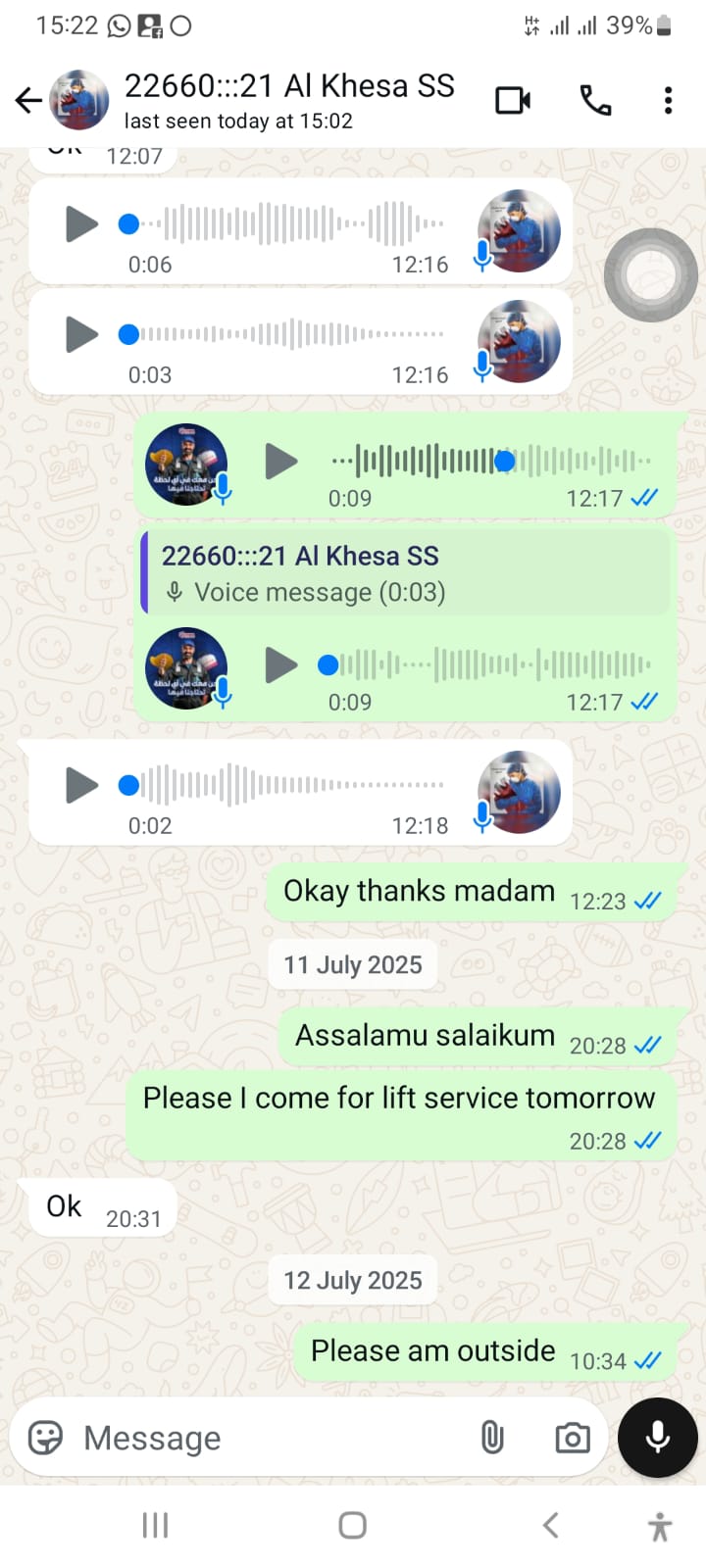This screenshot has height=1568, width=706.
Task: Play the 0:09 reply voice message
Action: tap(281, 665)
